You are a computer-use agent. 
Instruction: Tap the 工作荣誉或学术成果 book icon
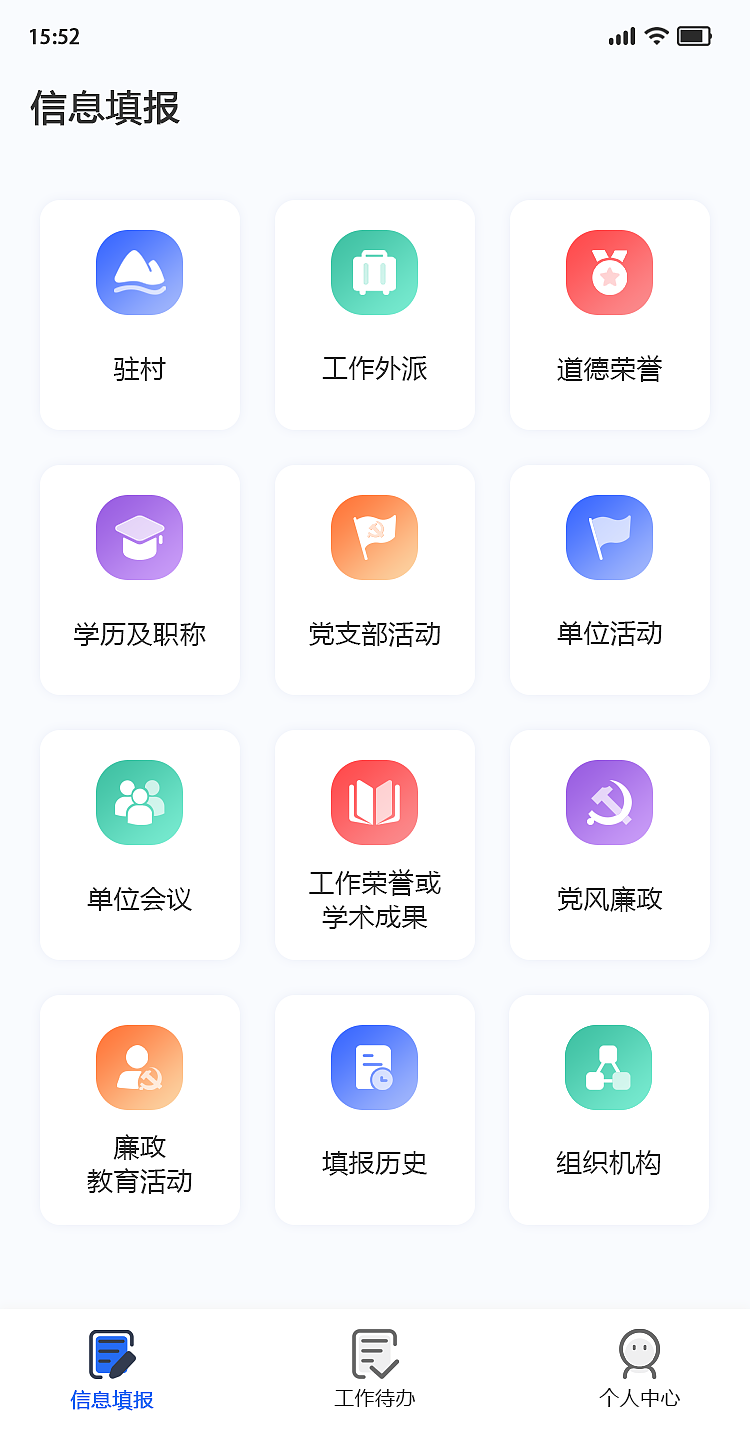click(374, 802)
